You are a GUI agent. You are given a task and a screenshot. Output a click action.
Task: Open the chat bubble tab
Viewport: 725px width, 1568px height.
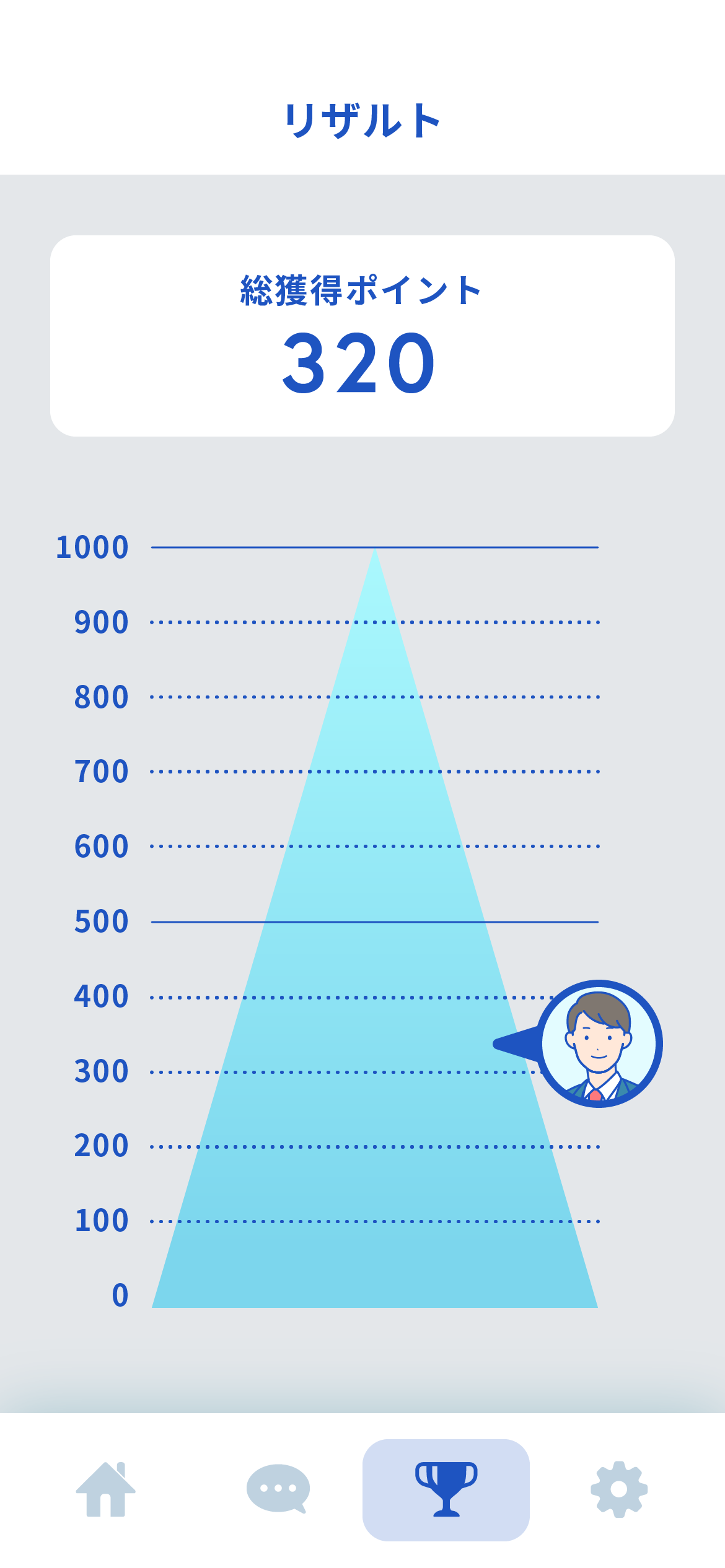tap(278, 1489)
